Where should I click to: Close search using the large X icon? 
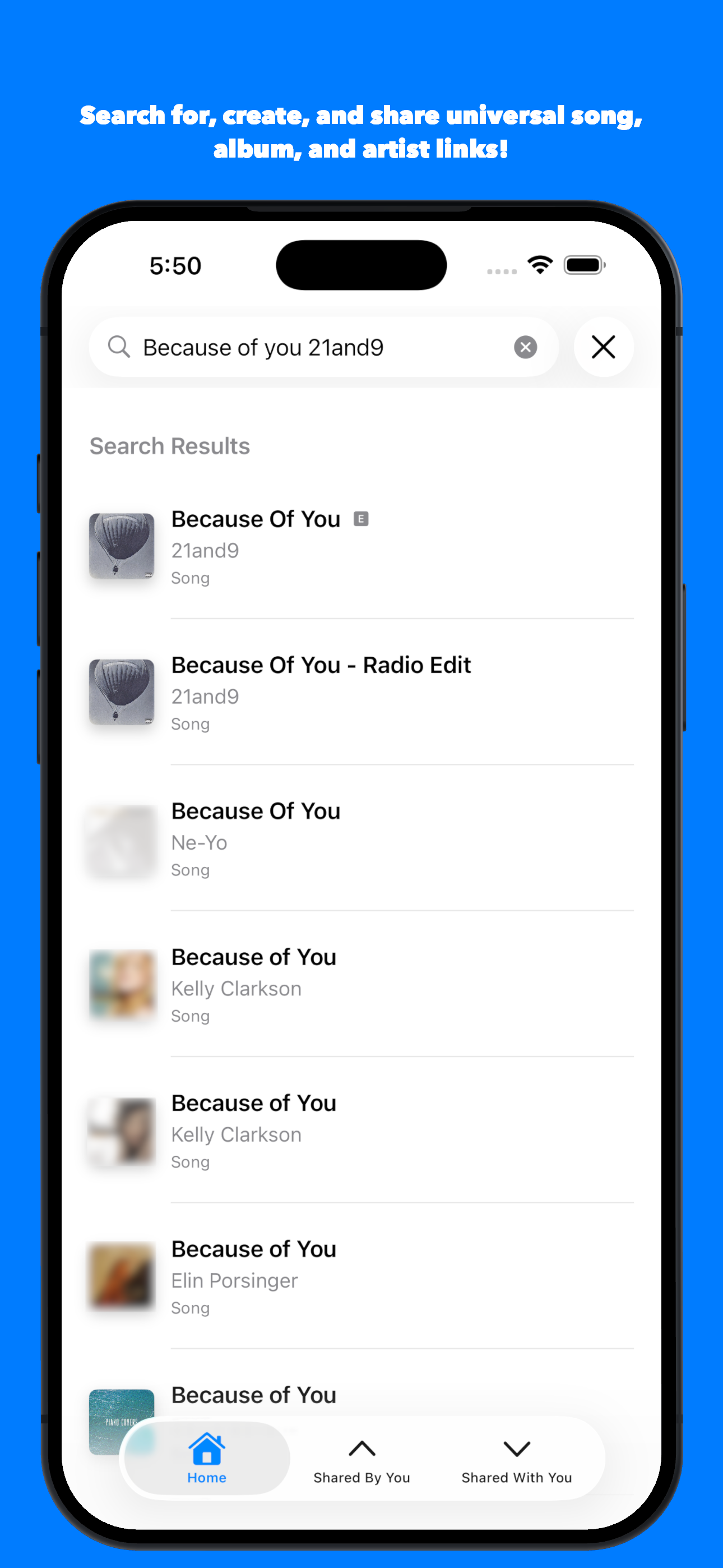(602, 347)
